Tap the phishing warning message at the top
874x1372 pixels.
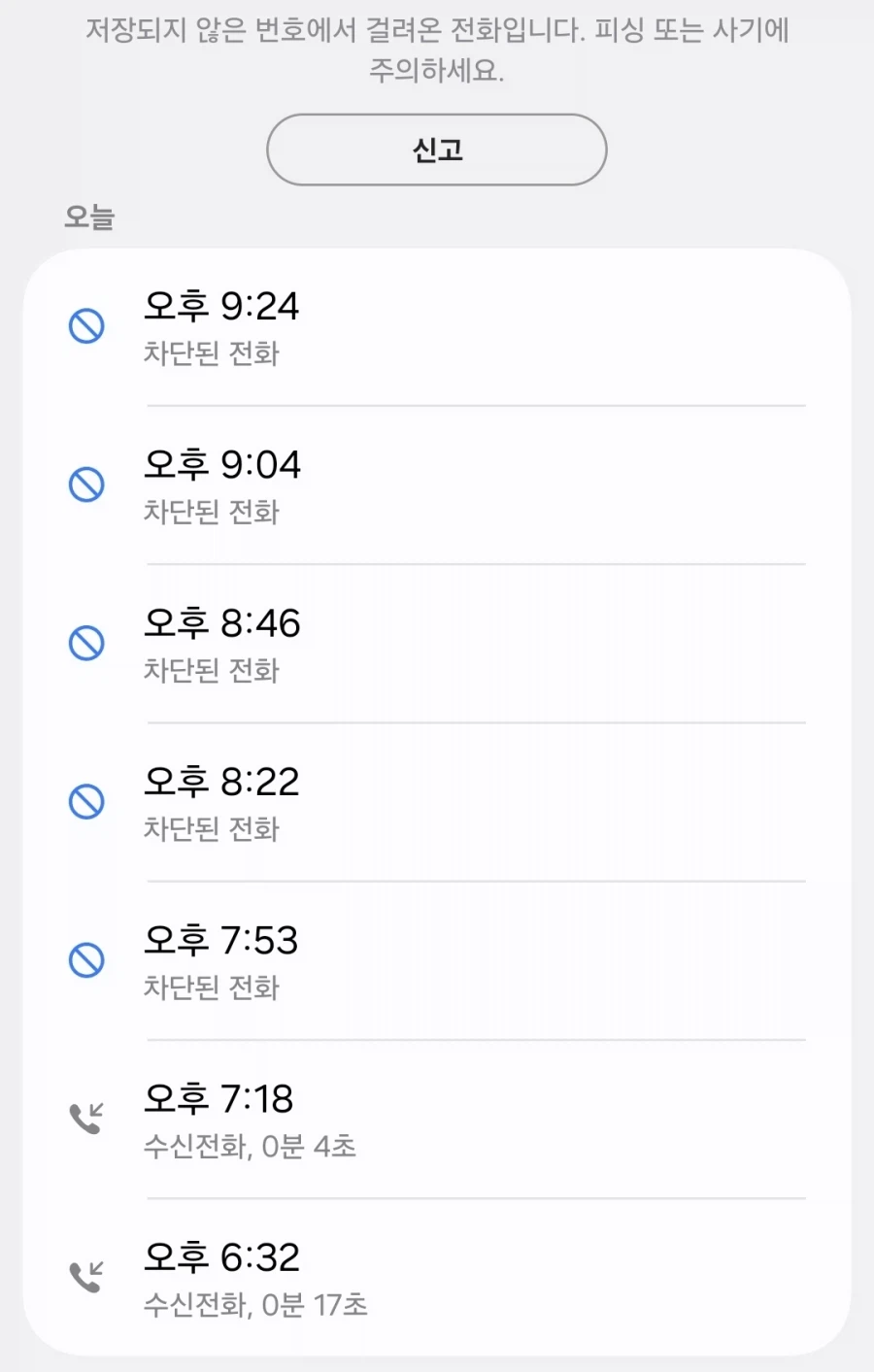435,50
